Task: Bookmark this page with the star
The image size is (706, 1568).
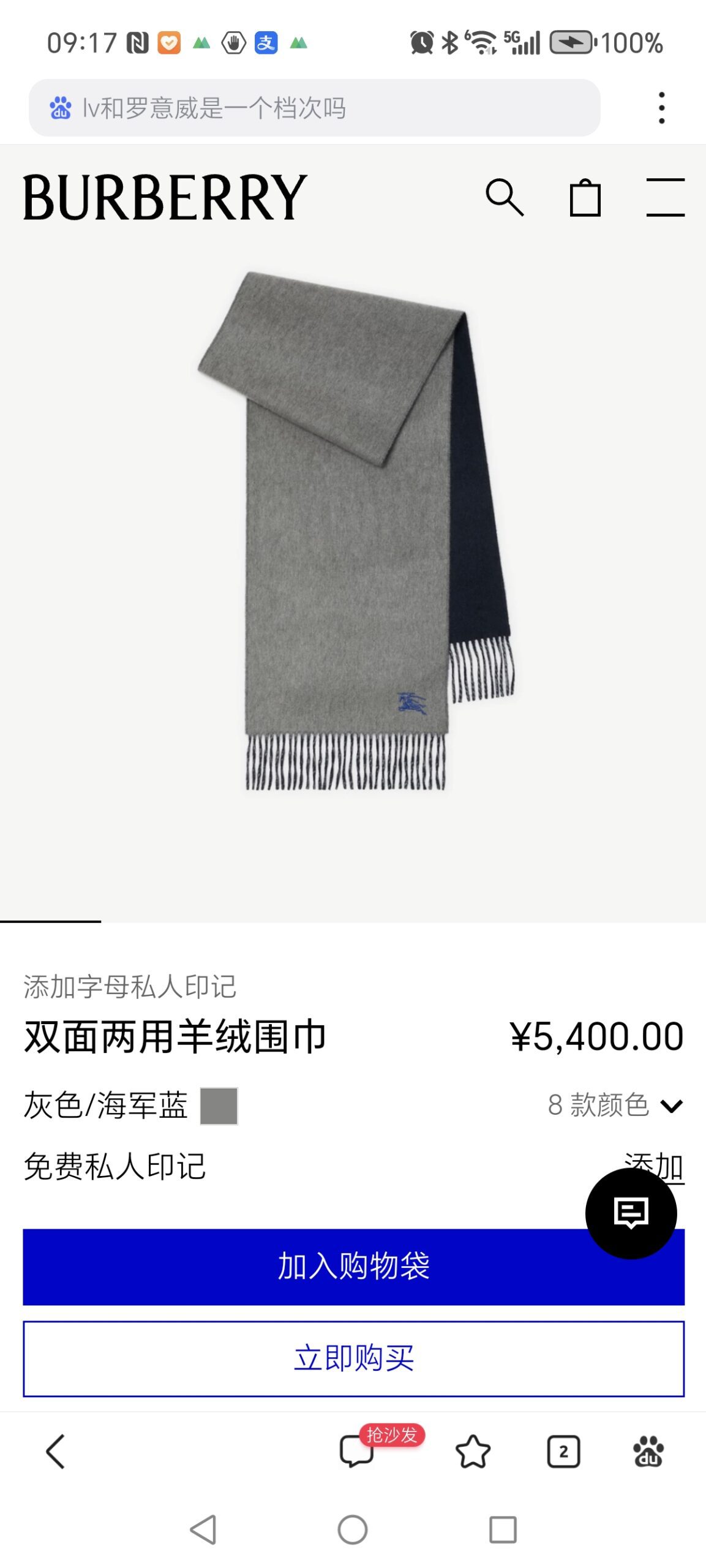Action: (x=473, y=1452)
